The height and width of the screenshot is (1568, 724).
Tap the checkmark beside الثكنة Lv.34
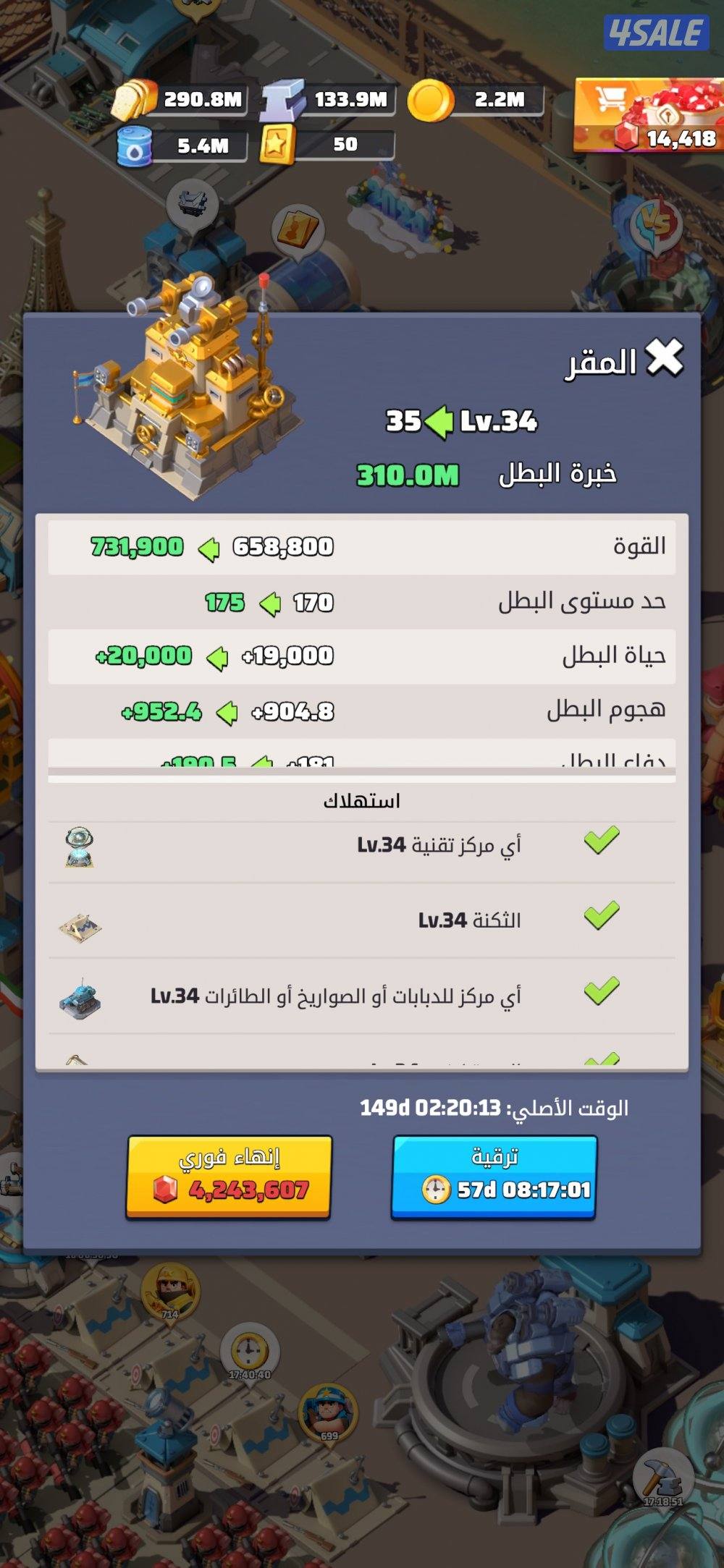click(x=600, y=916)
